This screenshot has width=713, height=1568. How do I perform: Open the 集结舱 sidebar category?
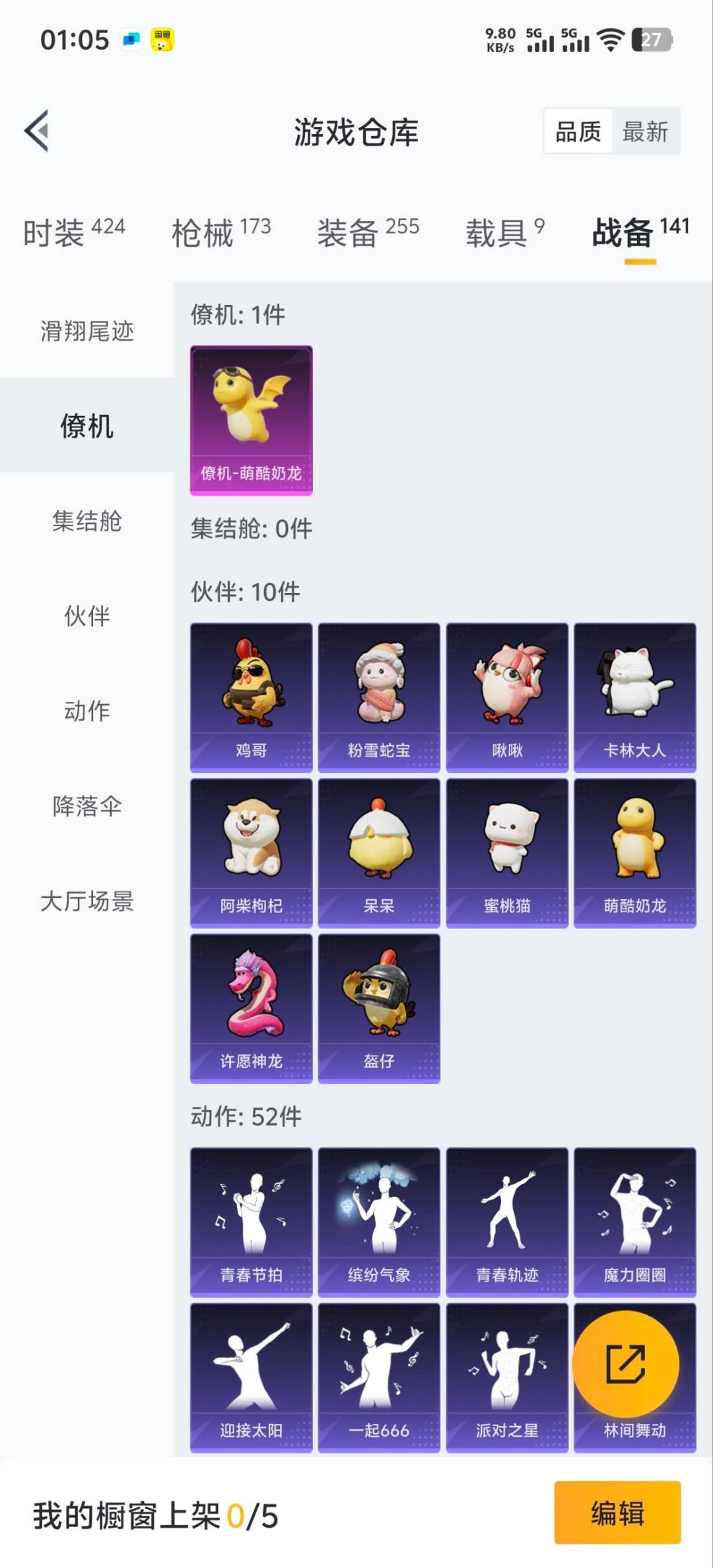click(x=86, y=522)
